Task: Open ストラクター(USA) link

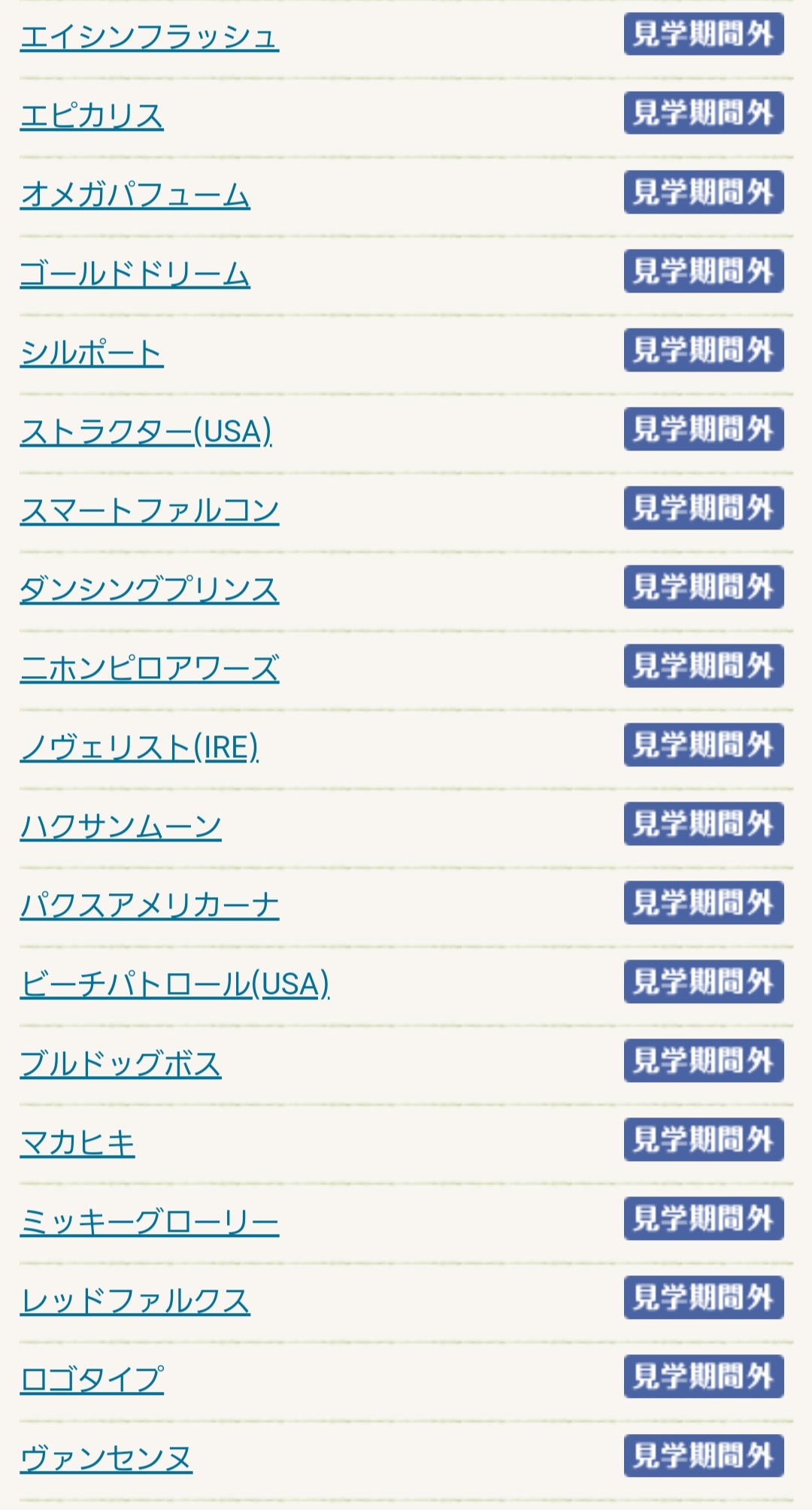Action: pos(146,432)
